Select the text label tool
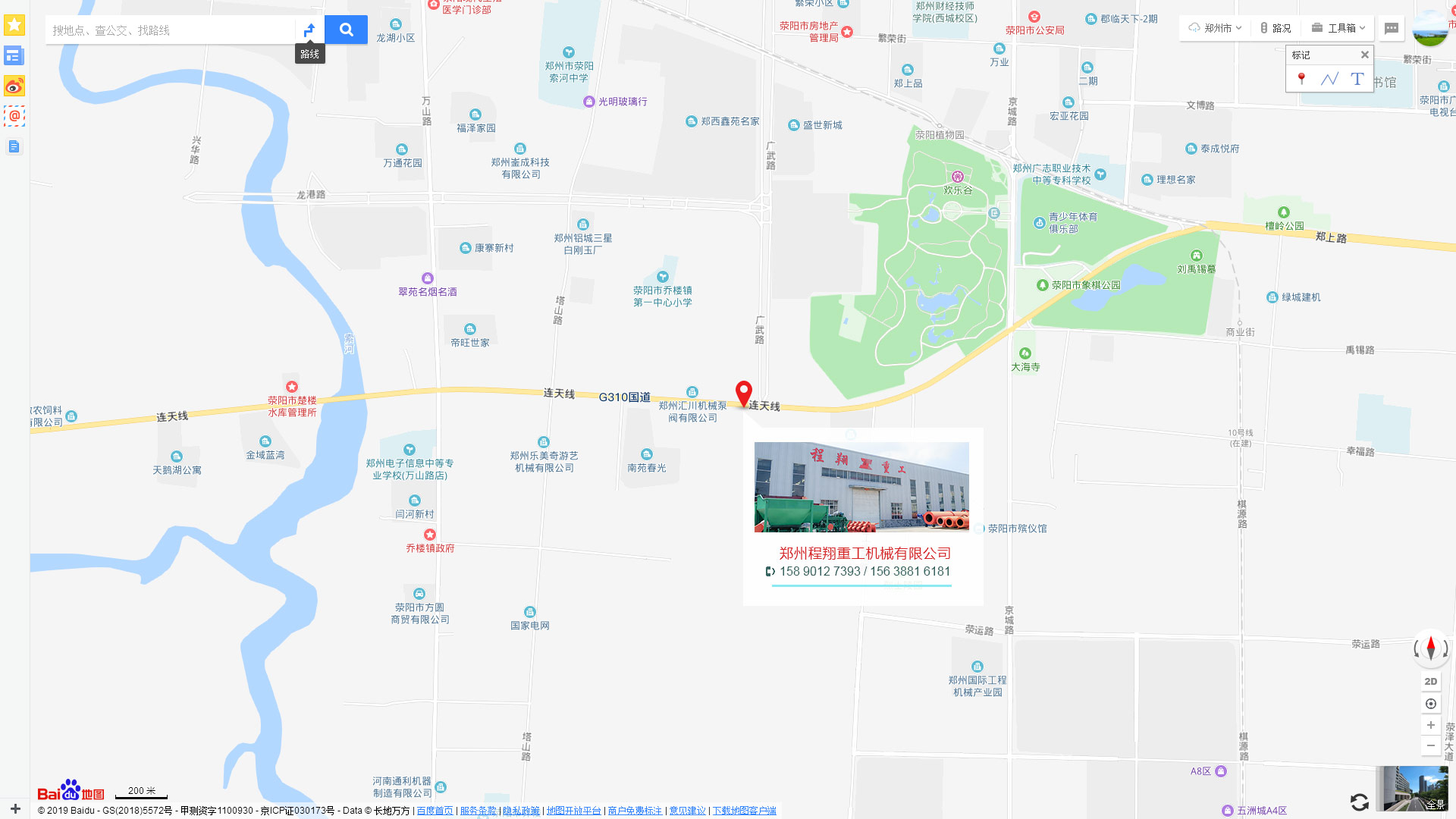The image size is (1456, 819). tap(1357, 78)
